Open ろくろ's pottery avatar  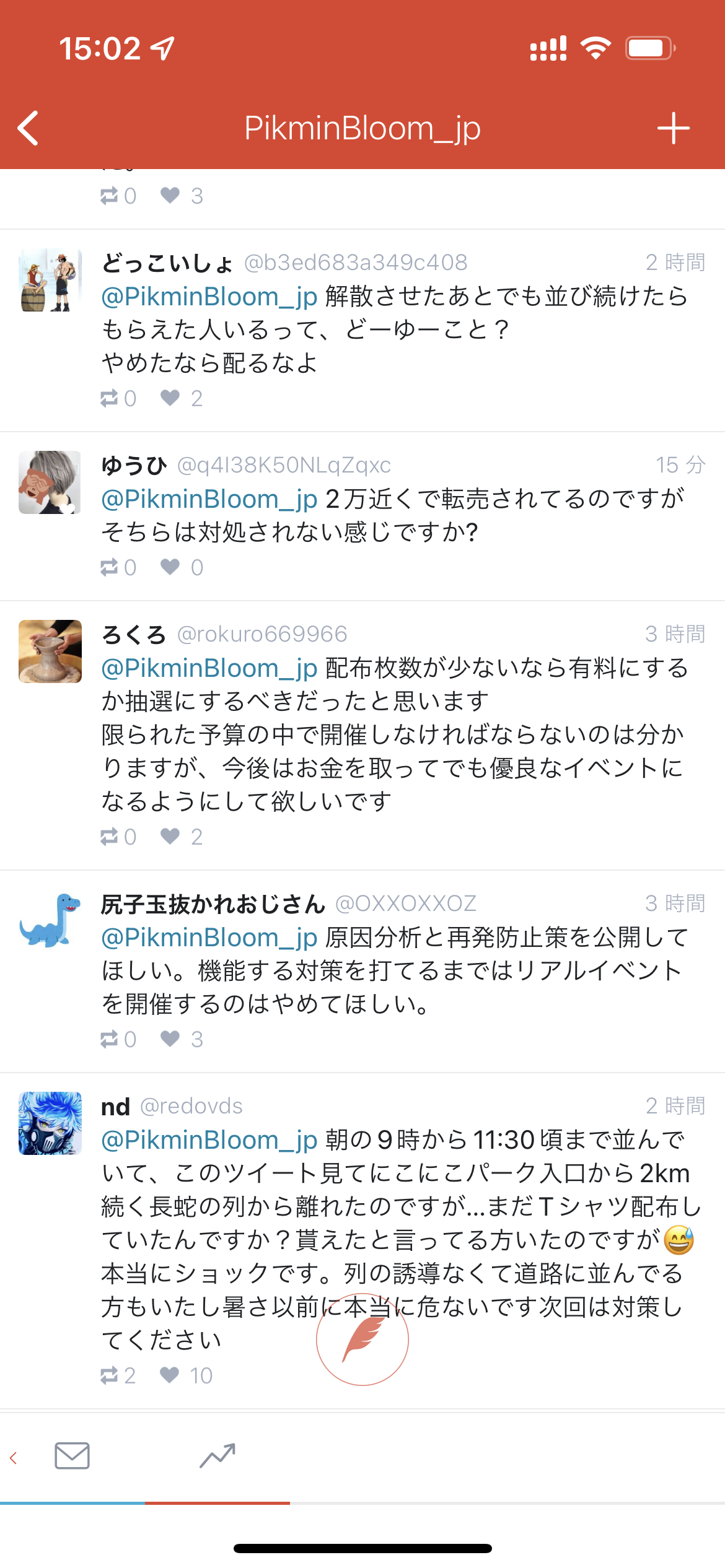(x=50, y=651)
